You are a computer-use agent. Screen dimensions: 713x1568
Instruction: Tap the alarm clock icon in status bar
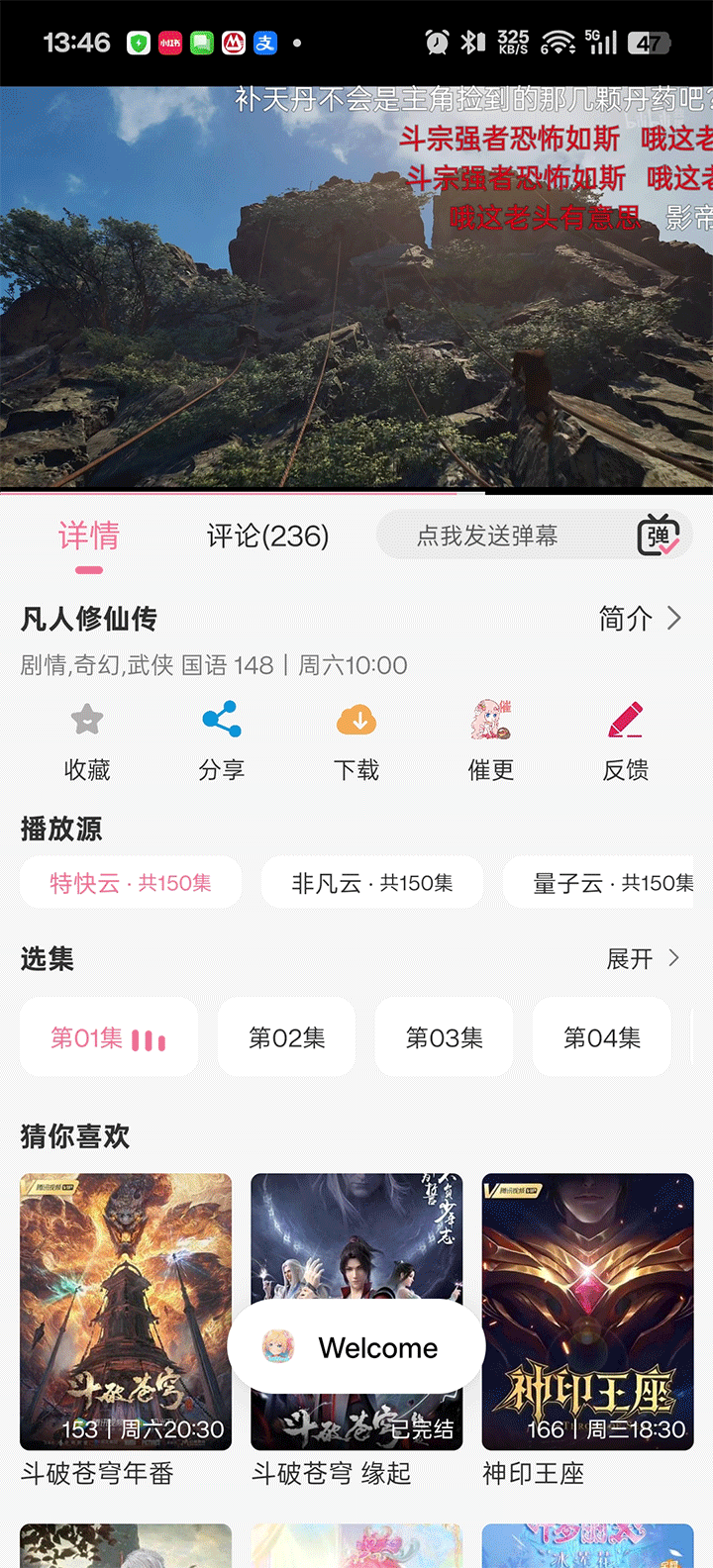(435, 42)
